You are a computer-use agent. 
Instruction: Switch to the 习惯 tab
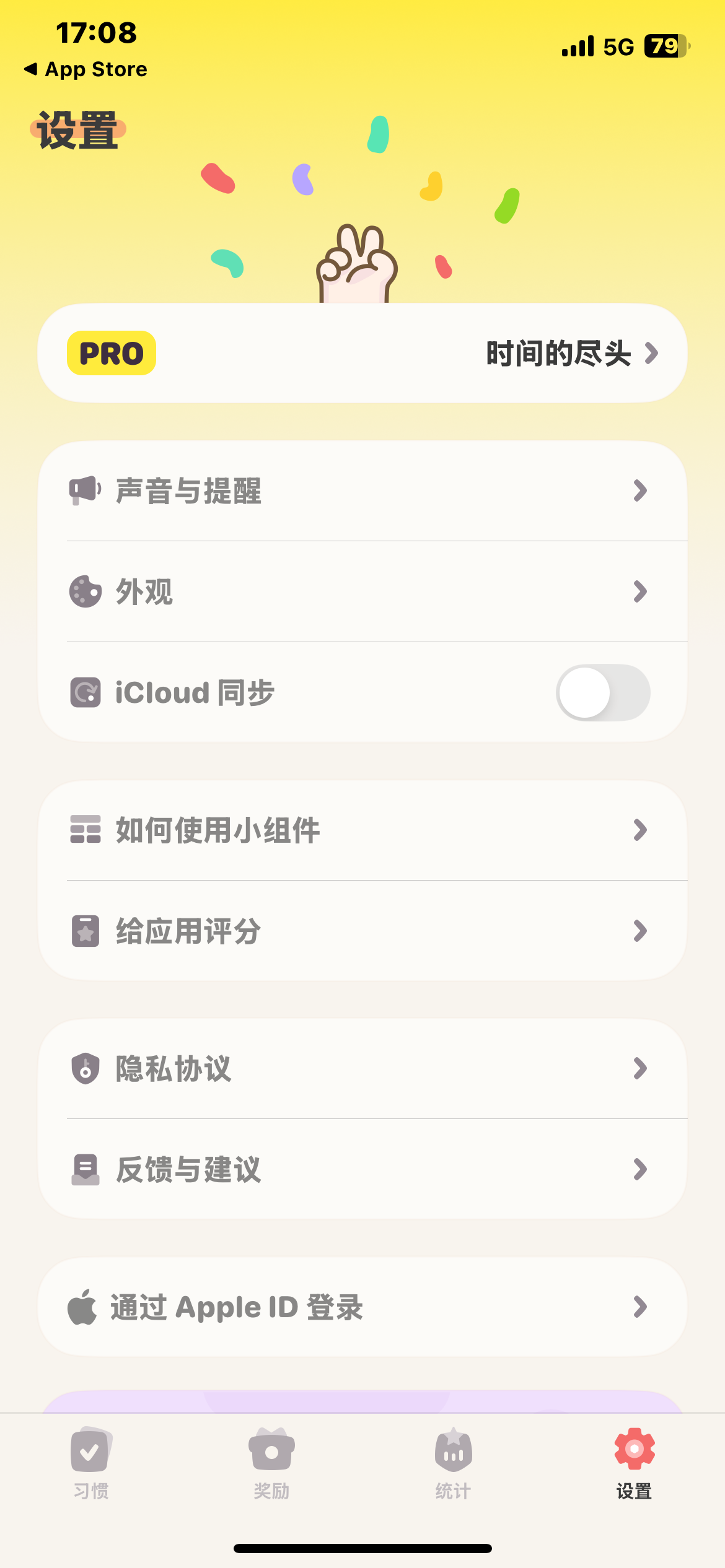[x=90, y=1463]
